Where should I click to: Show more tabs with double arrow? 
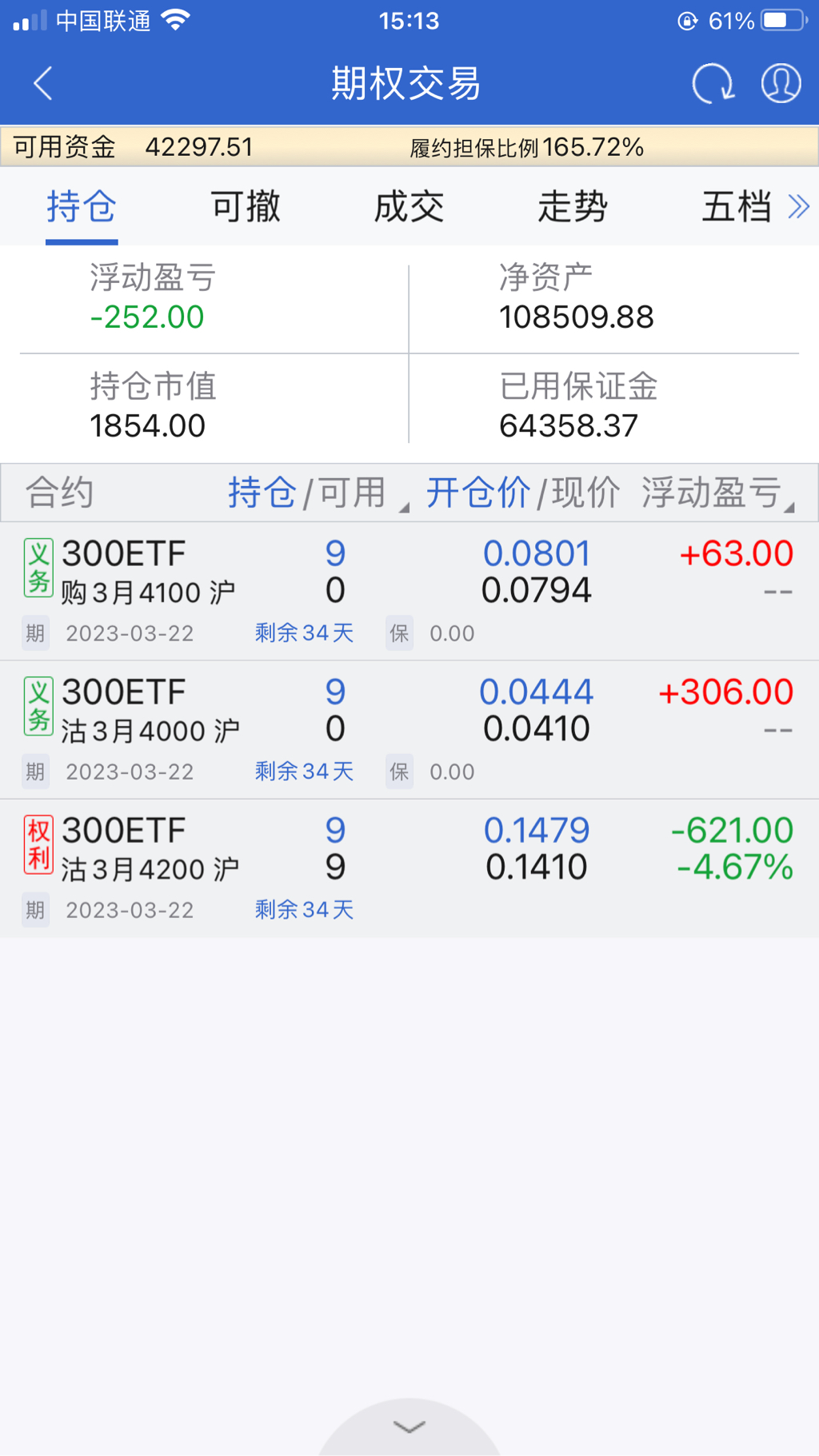[x=799, y=207]
